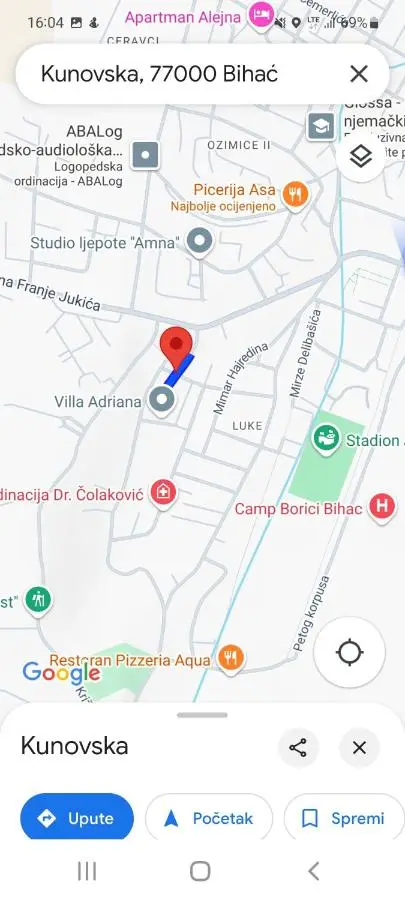Open Restoran Pizzeria Aqua marker
This screenshot has height=900, width=405.
[x=231, y=657]
